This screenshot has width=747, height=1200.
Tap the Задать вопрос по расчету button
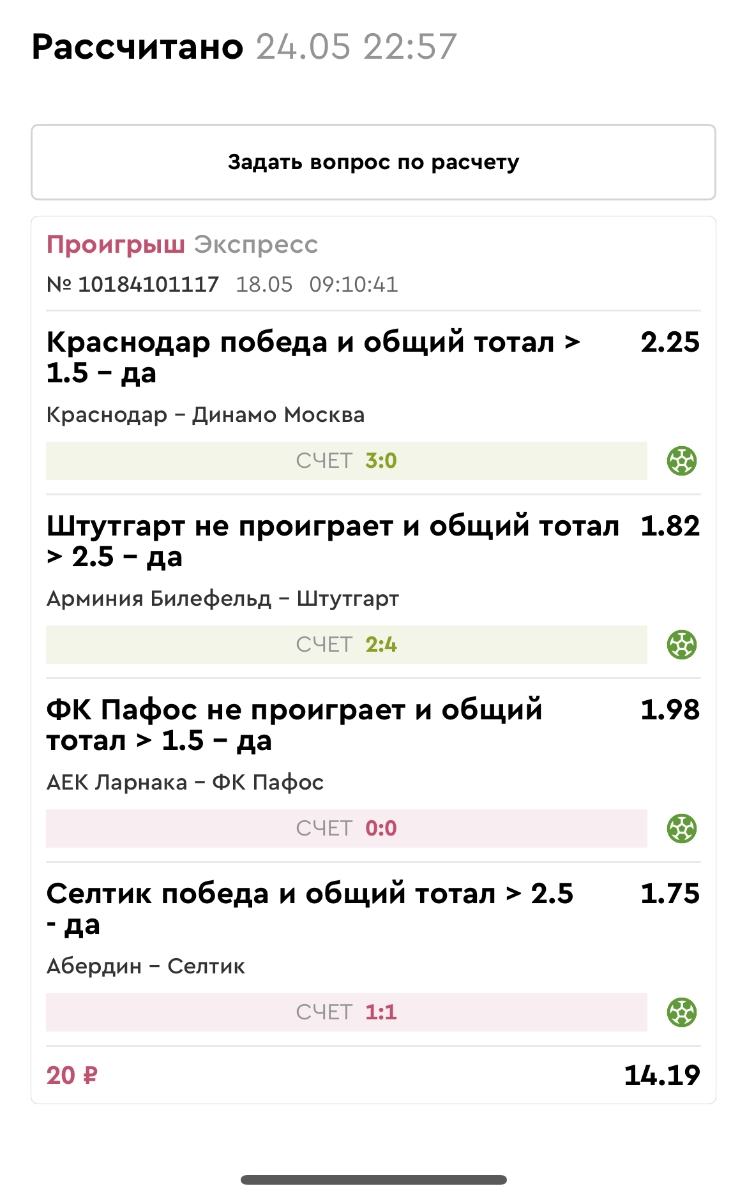pyautogui.click(x=373, y=162)
